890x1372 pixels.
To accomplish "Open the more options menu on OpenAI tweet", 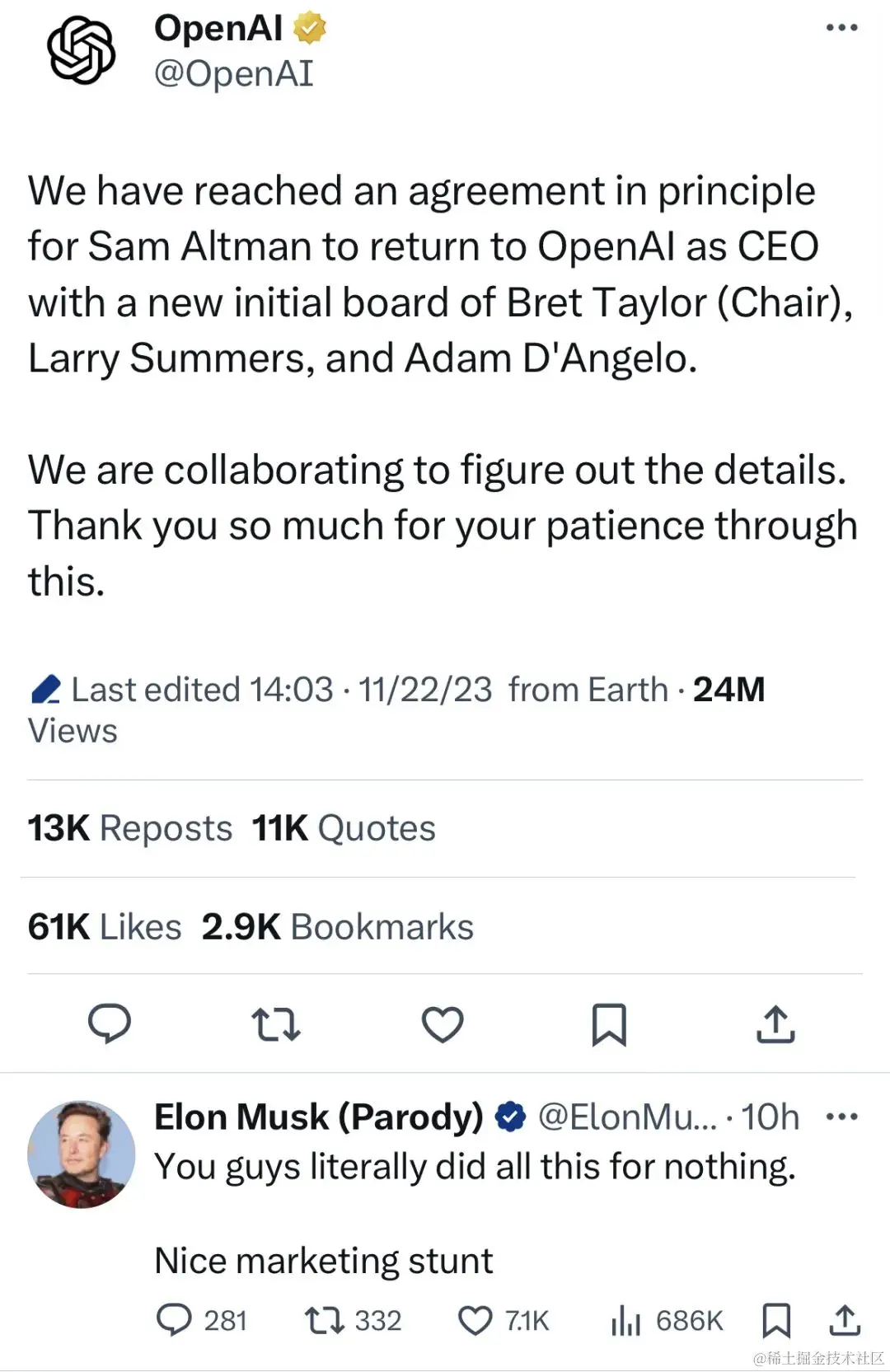I will point(841,27).
